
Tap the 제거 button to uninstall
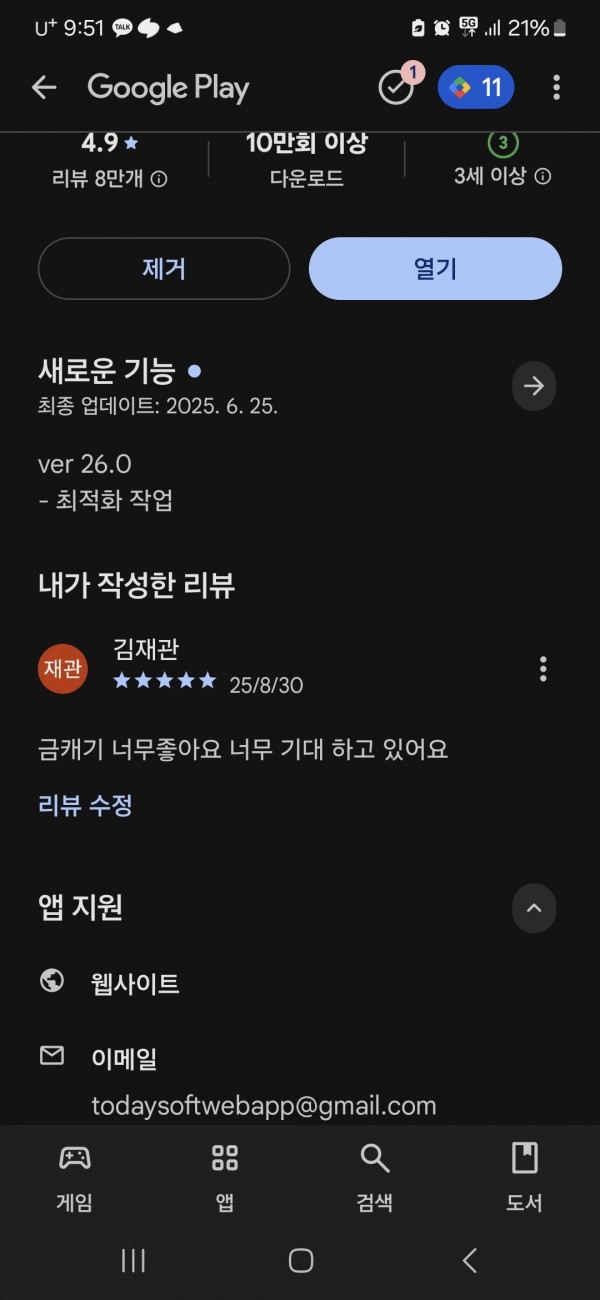coord(164,269)
